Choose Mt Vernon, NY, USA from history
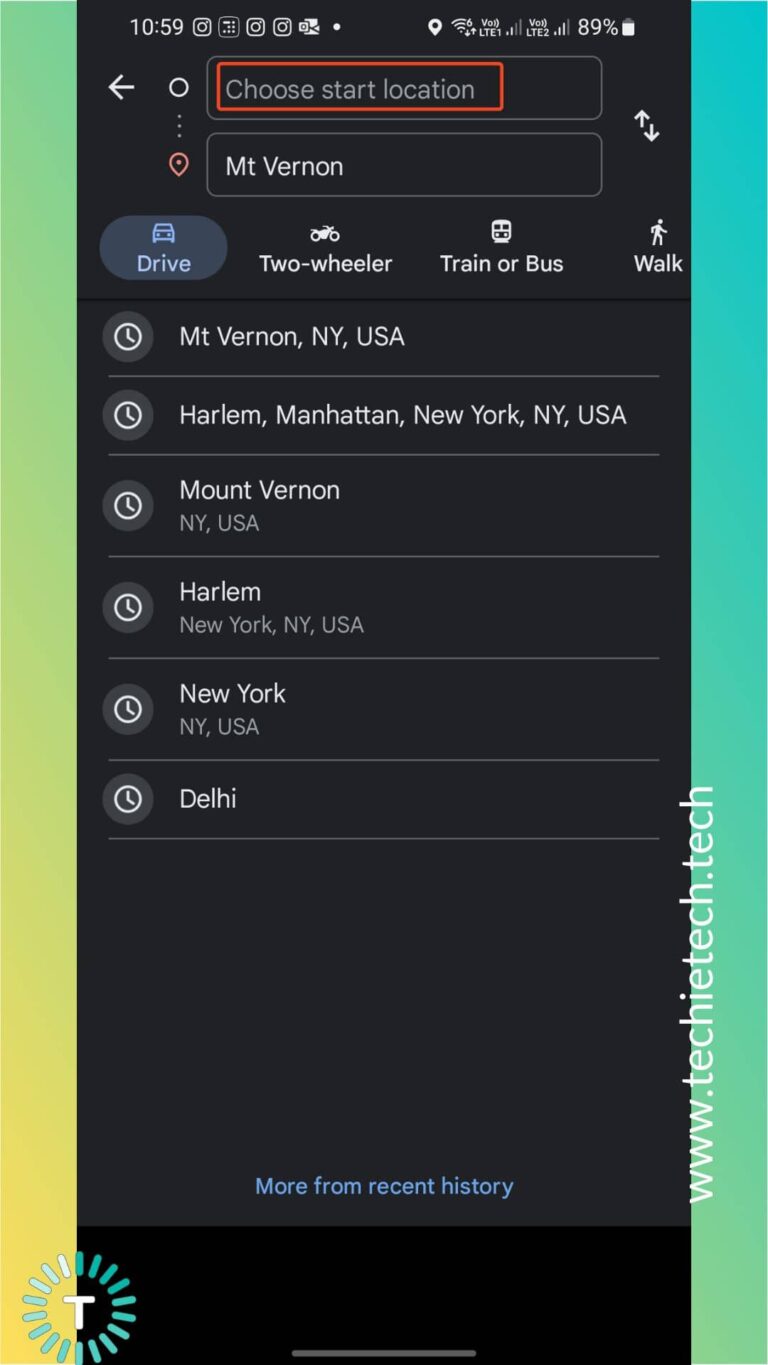The image size is (768, 1365). point(383,337)
